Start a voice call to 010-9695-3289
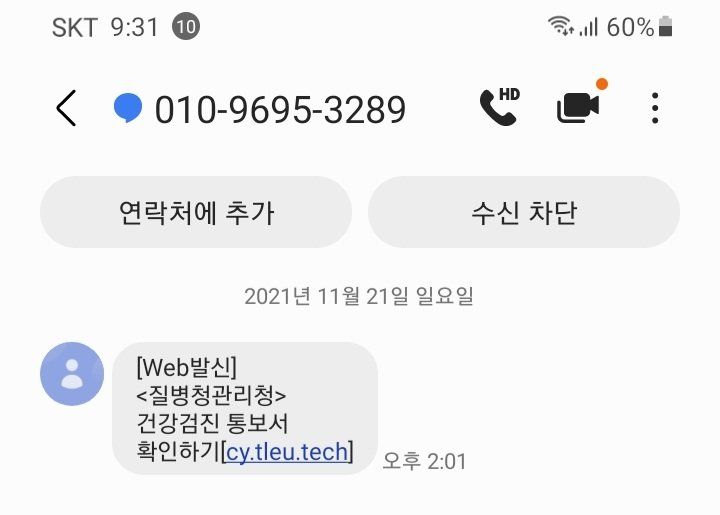The image size is (720, 515). tap(499, 107)
